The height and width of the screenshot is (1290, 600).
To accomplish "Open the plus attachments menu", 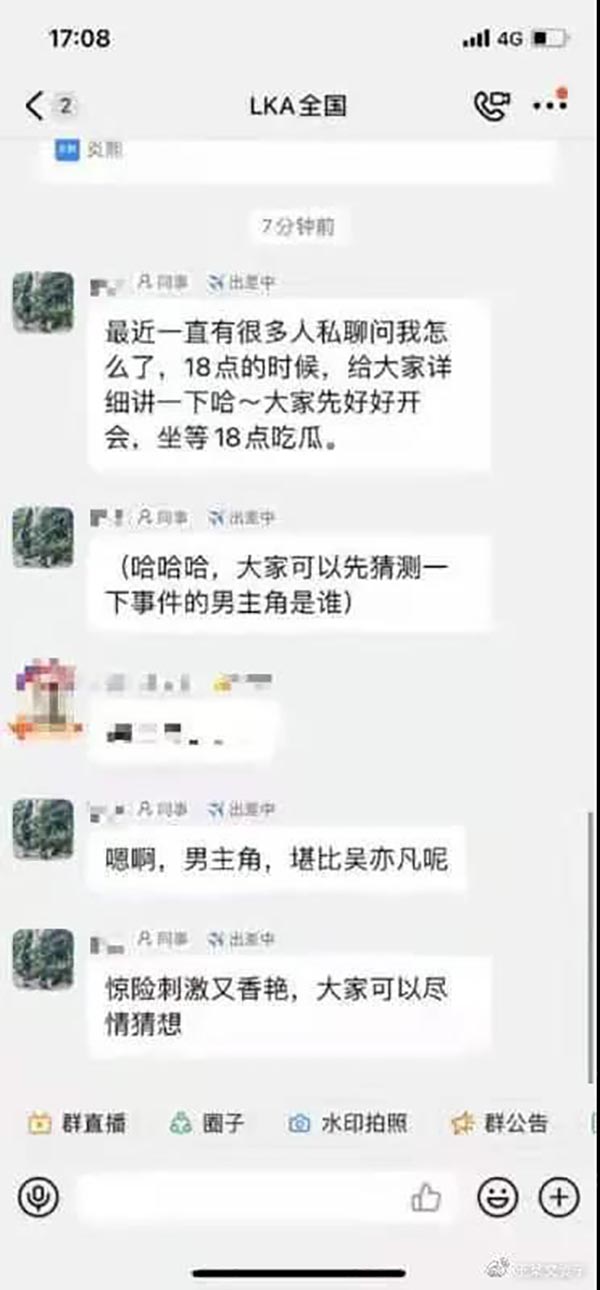I will tap(559, 1196).
